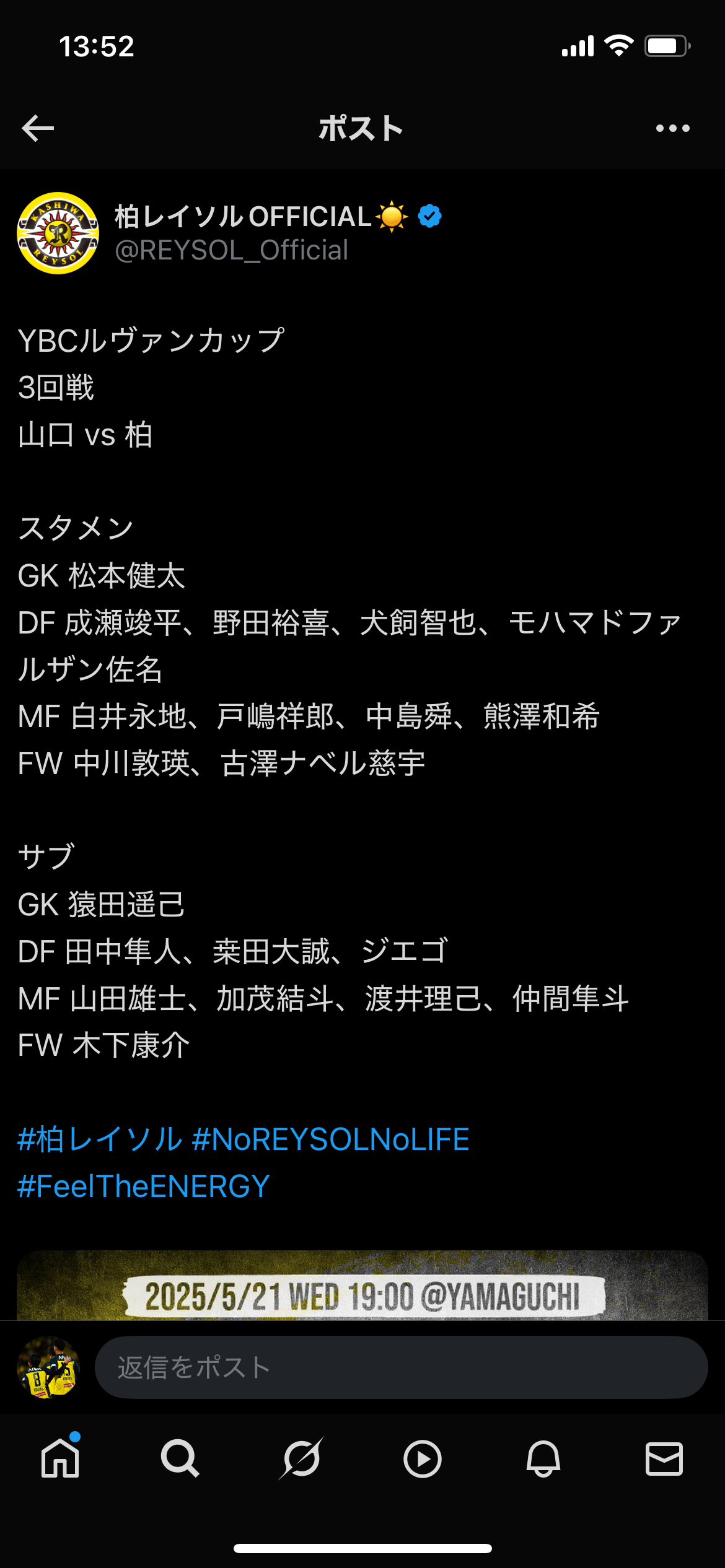Screen dimensions: 725x1568
Task: Open the @REYSOL_Official account name link
Action: pyautogui.click(x=231, y=250)
